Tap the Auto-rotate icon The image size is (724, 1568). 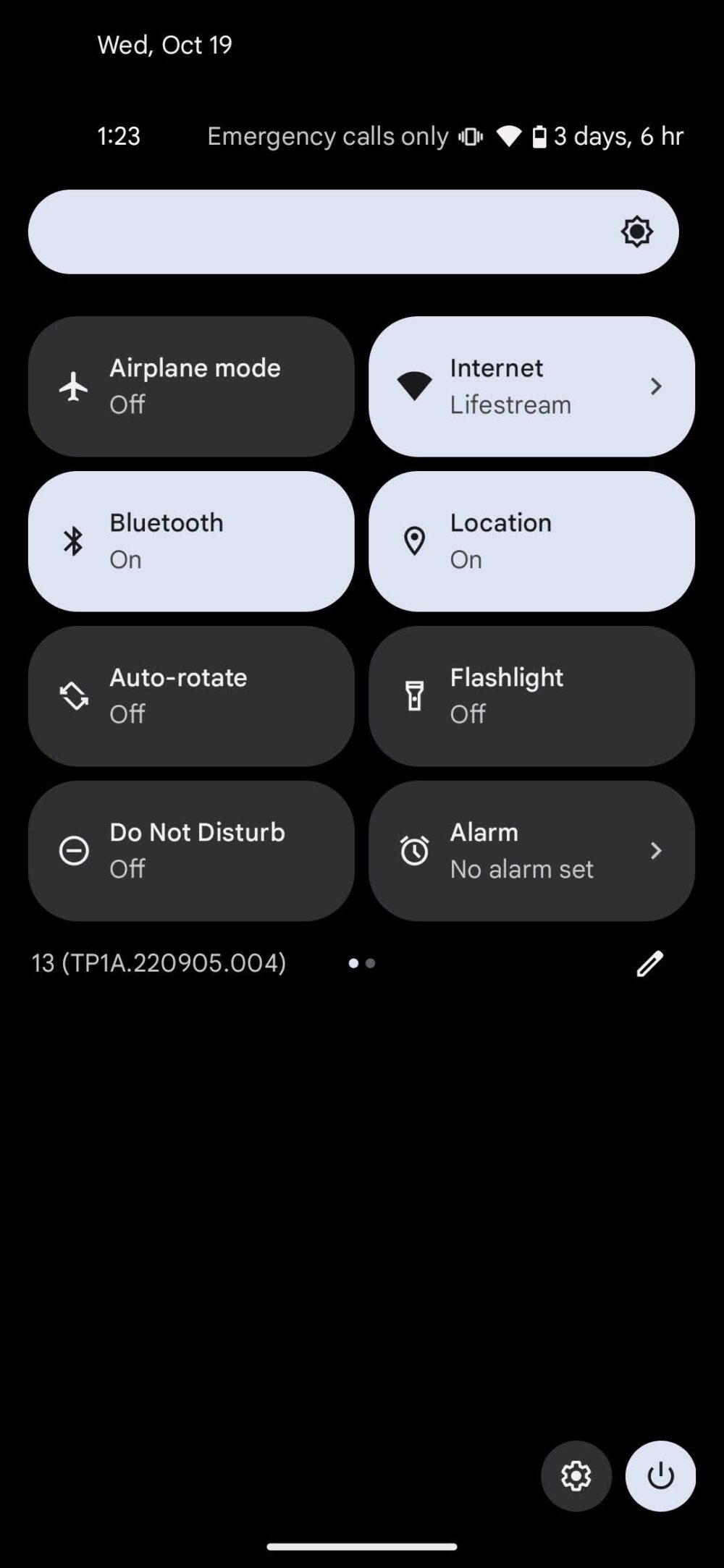[x=72, y=695]
